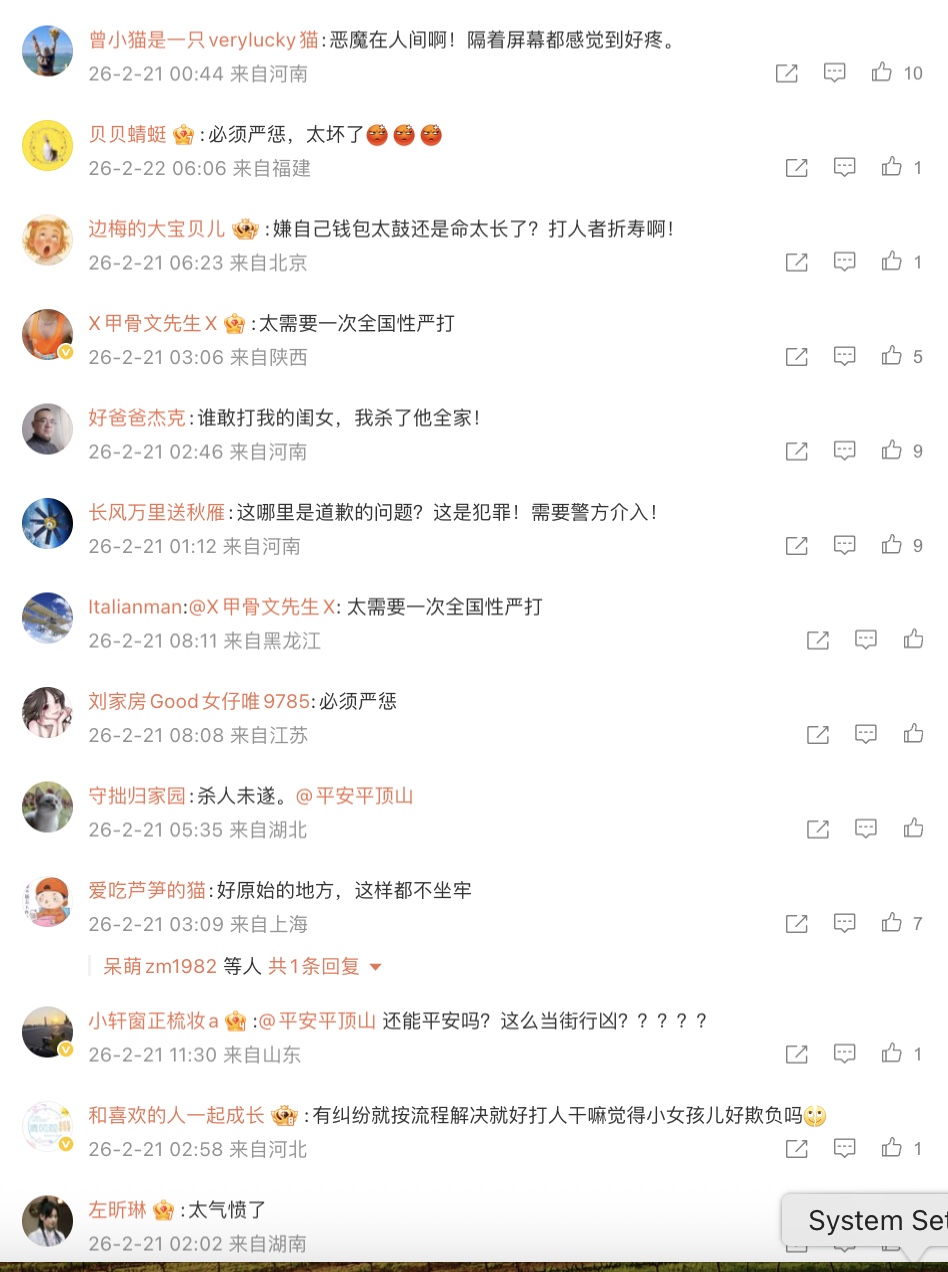This screenshot has height=1272, width=948.
Task: Reply to 守拙归家园's comment
Action: pos(866,829)
